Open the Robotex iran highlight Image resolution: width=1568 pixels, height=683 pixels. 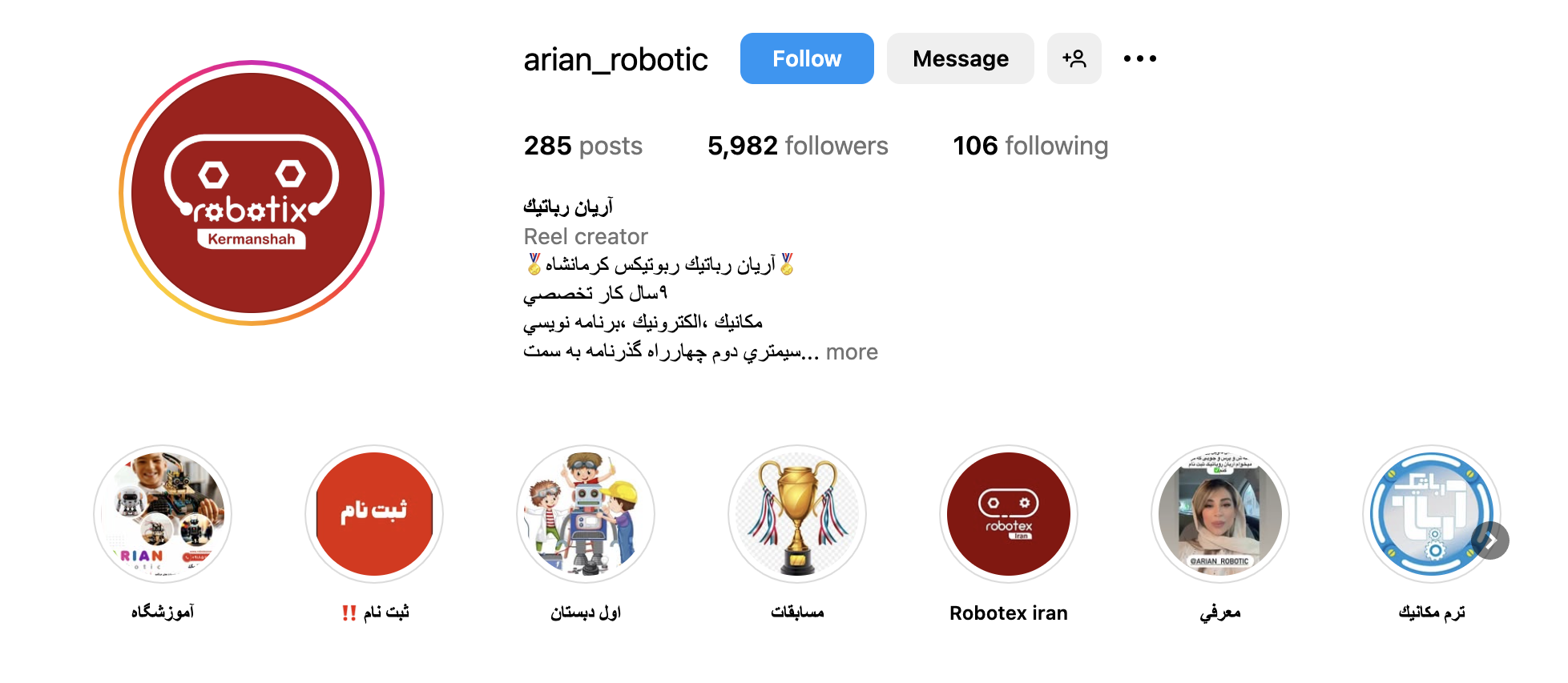(1009, 514)
